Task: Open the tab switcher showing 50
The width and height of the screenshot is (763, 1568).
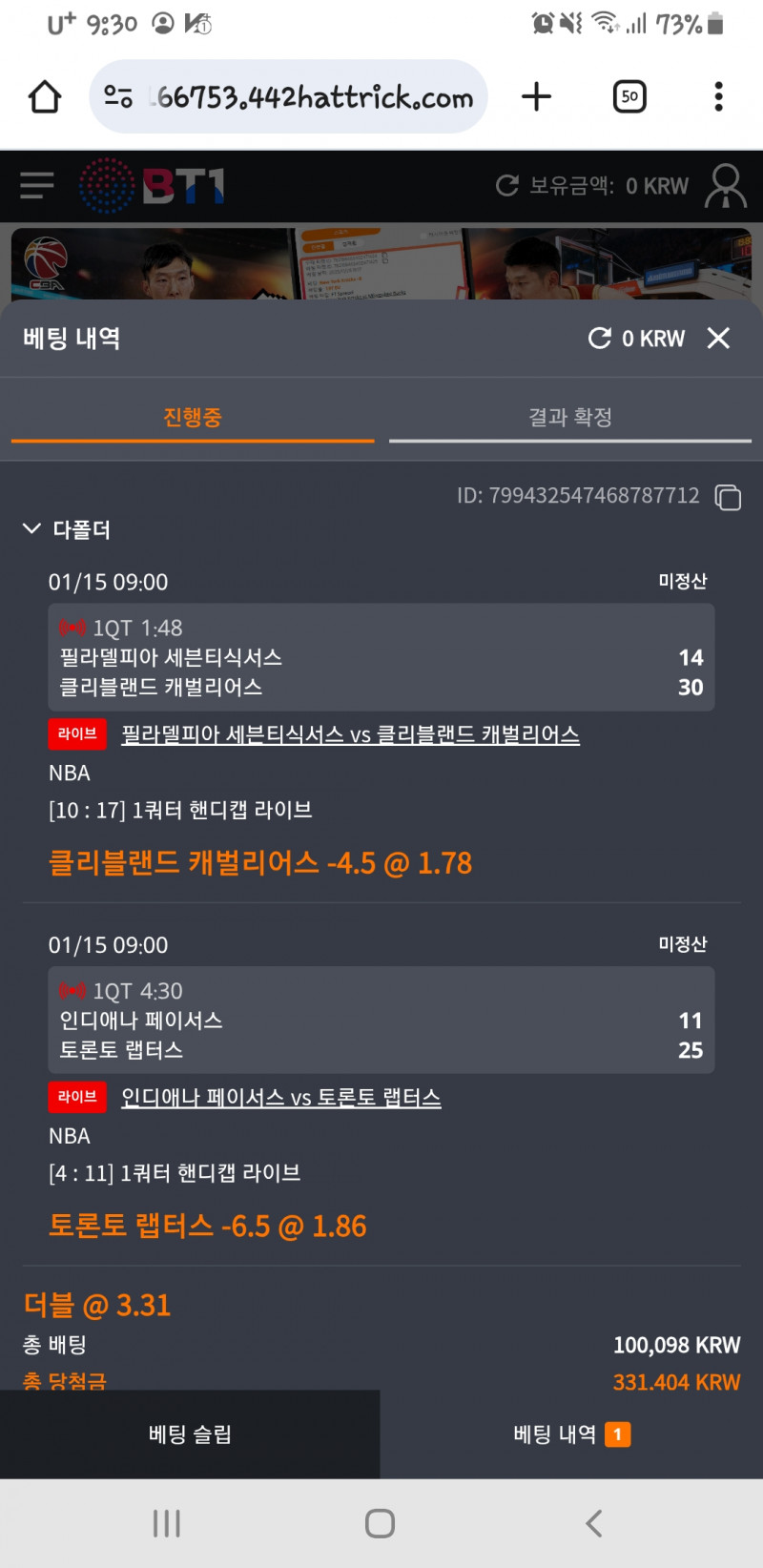Action: [x=629, y=96]
